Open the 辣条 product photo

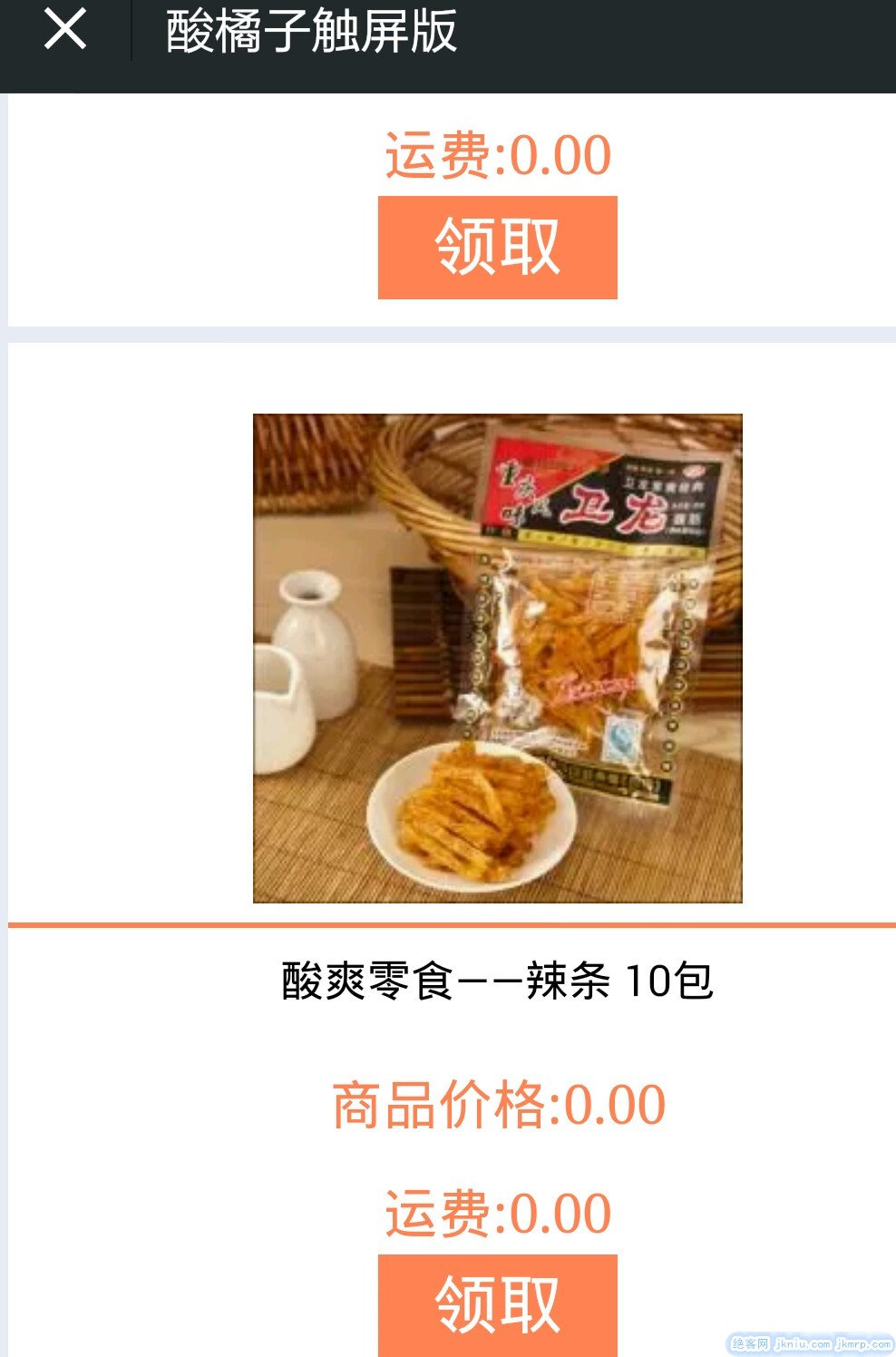[497, 659]
